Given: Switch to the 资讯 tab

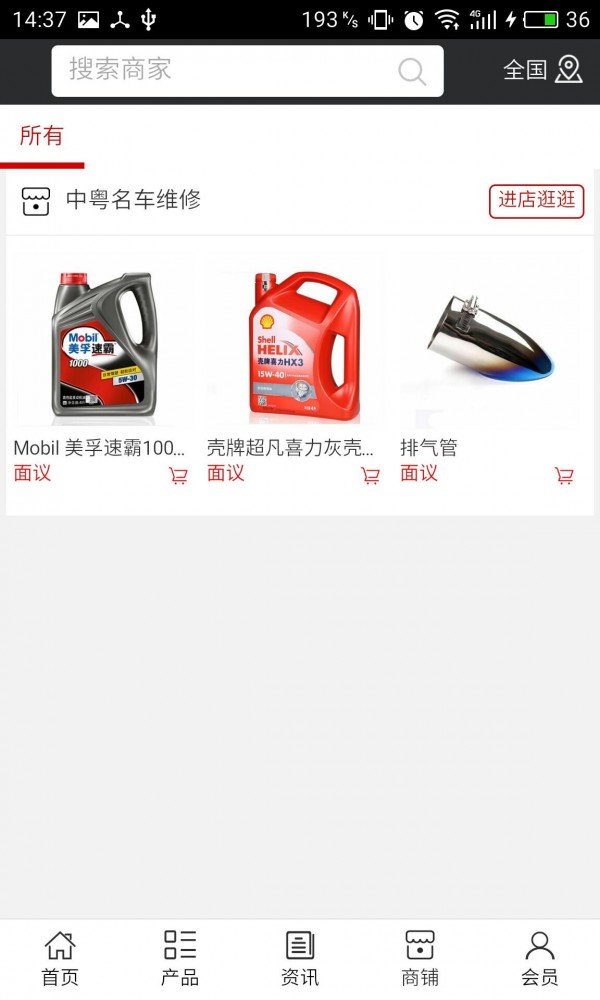Looking at the screenshot, I should pos(300,958).
